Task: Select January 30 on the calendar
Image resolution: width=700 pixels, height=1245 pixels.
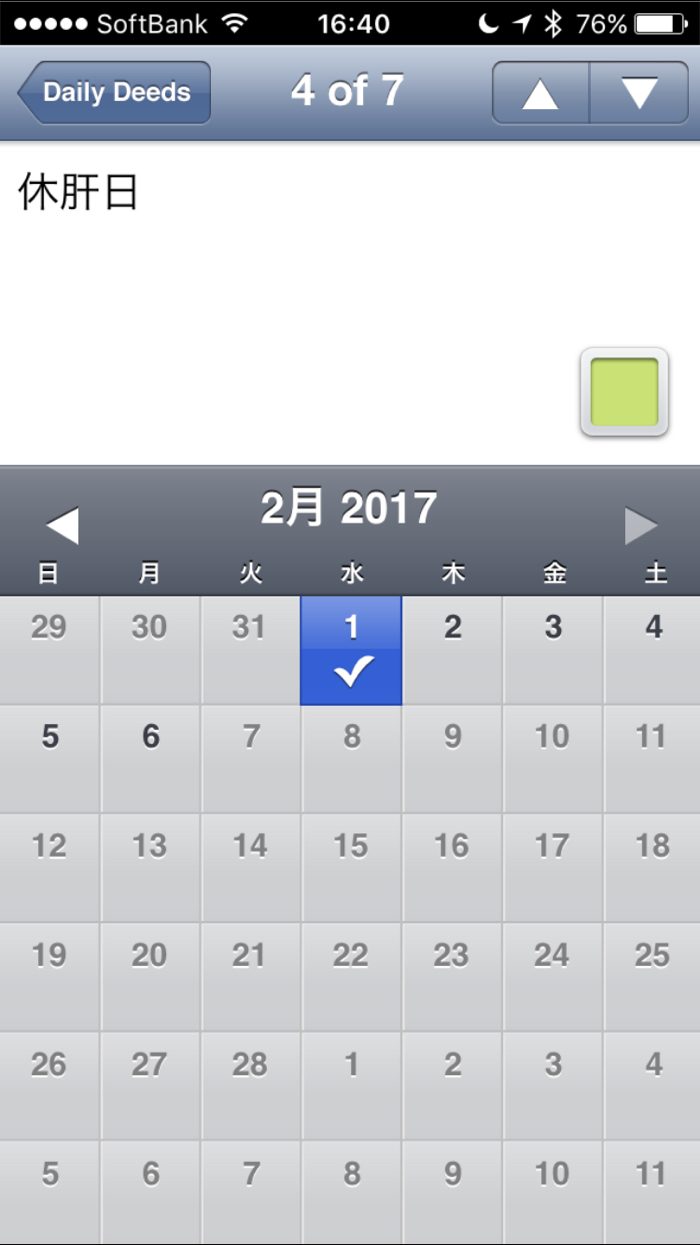Action: tap(150, 651)
